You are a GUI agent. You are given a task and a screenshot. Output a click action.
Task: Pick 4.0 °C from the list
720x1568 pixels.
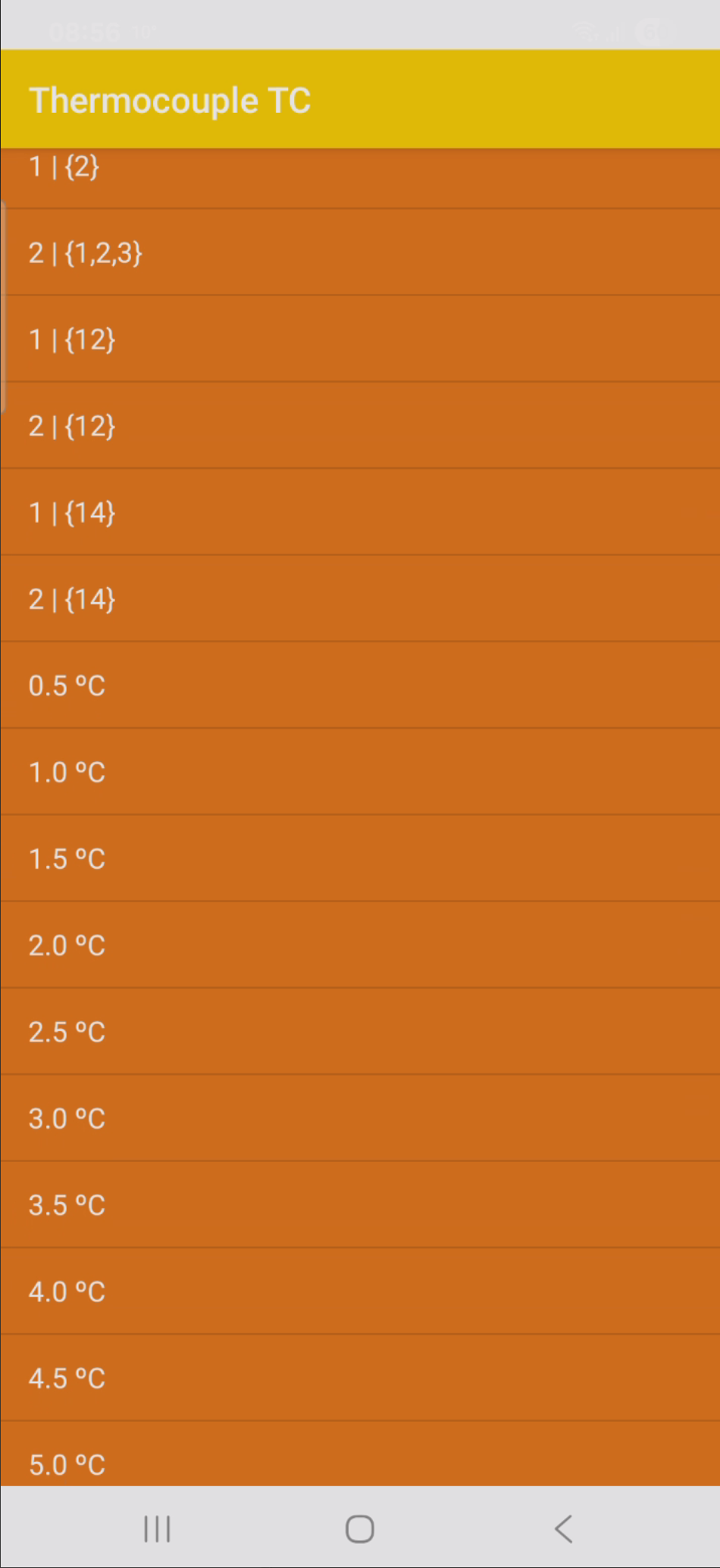tap(360, 1292)
